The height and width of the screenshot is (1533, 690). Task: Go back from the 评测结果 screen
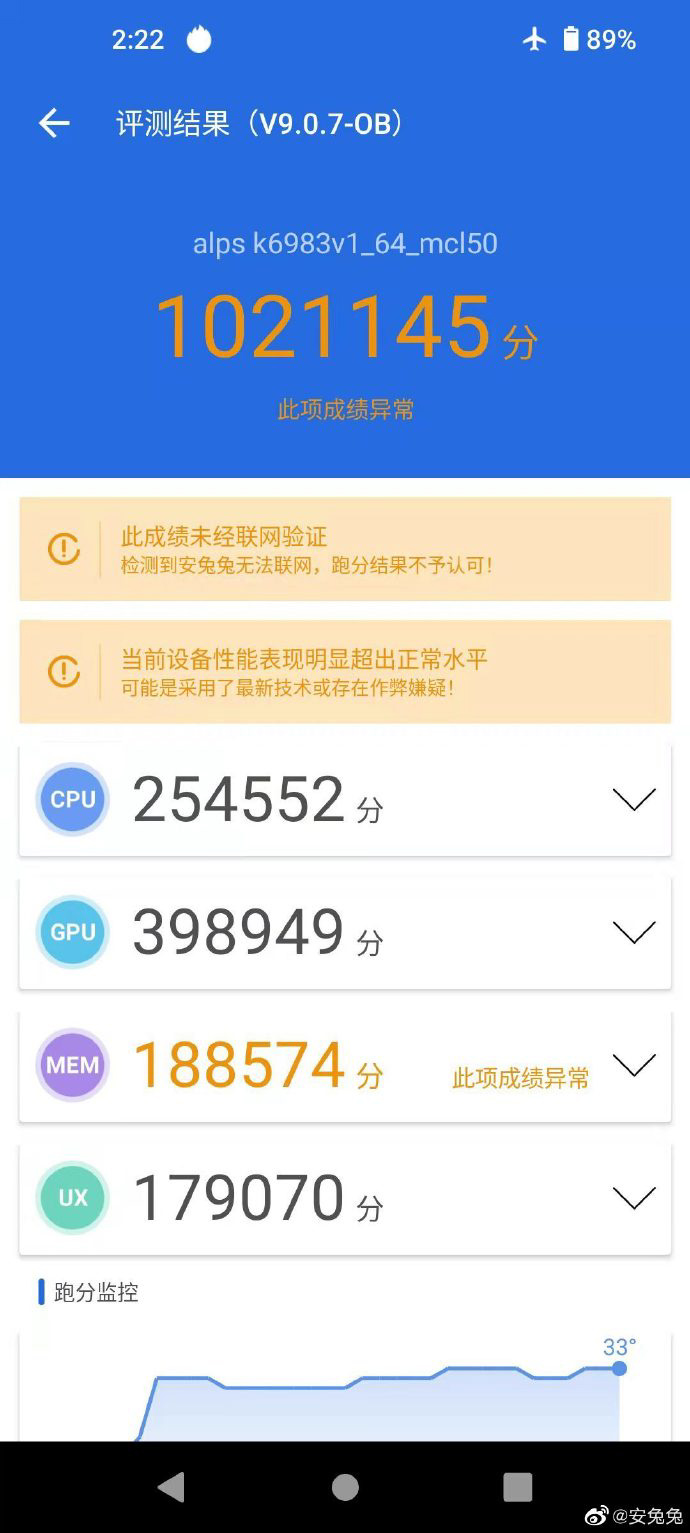pos(54,123)
